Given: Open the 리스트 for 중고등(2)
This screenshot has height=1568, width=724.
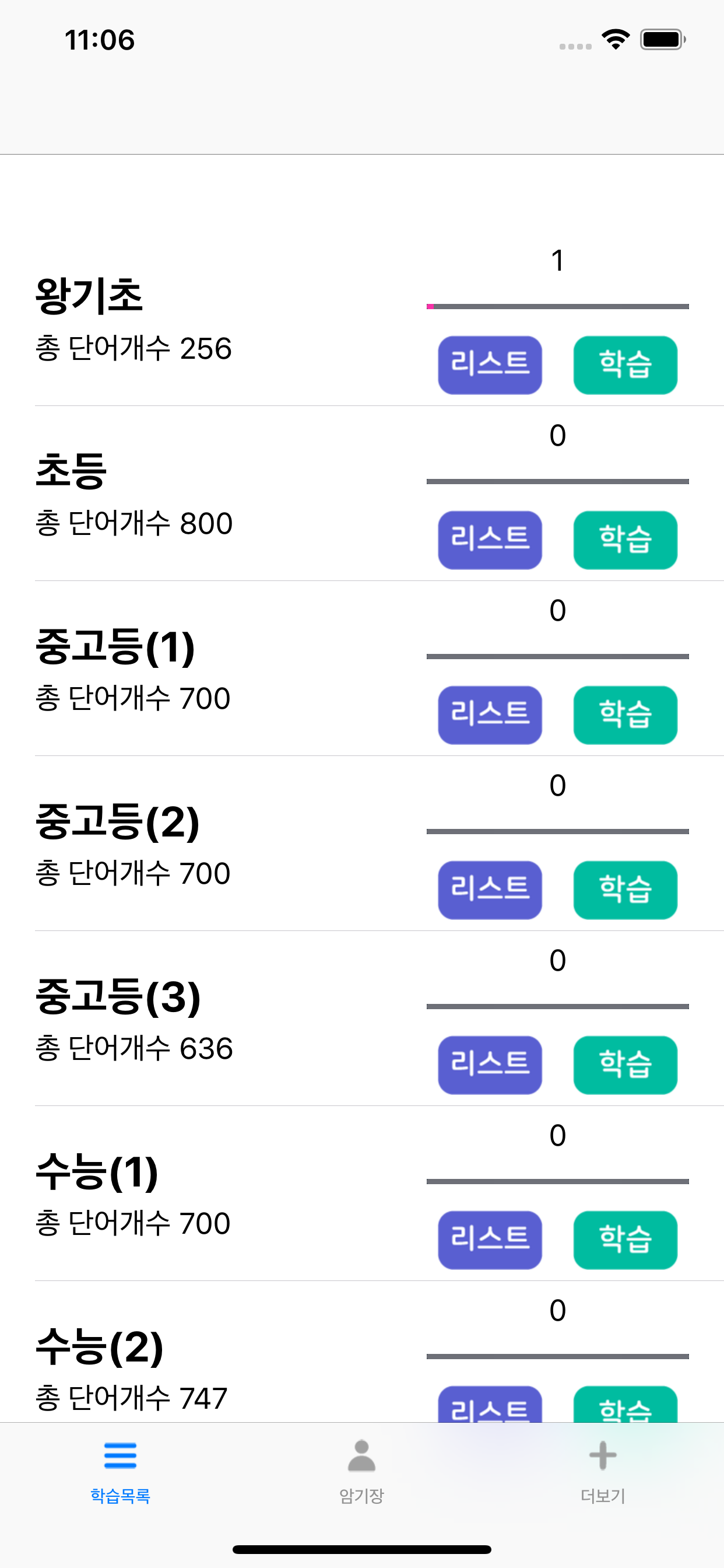Looking at the screenshot, I should tap(490, 890).
